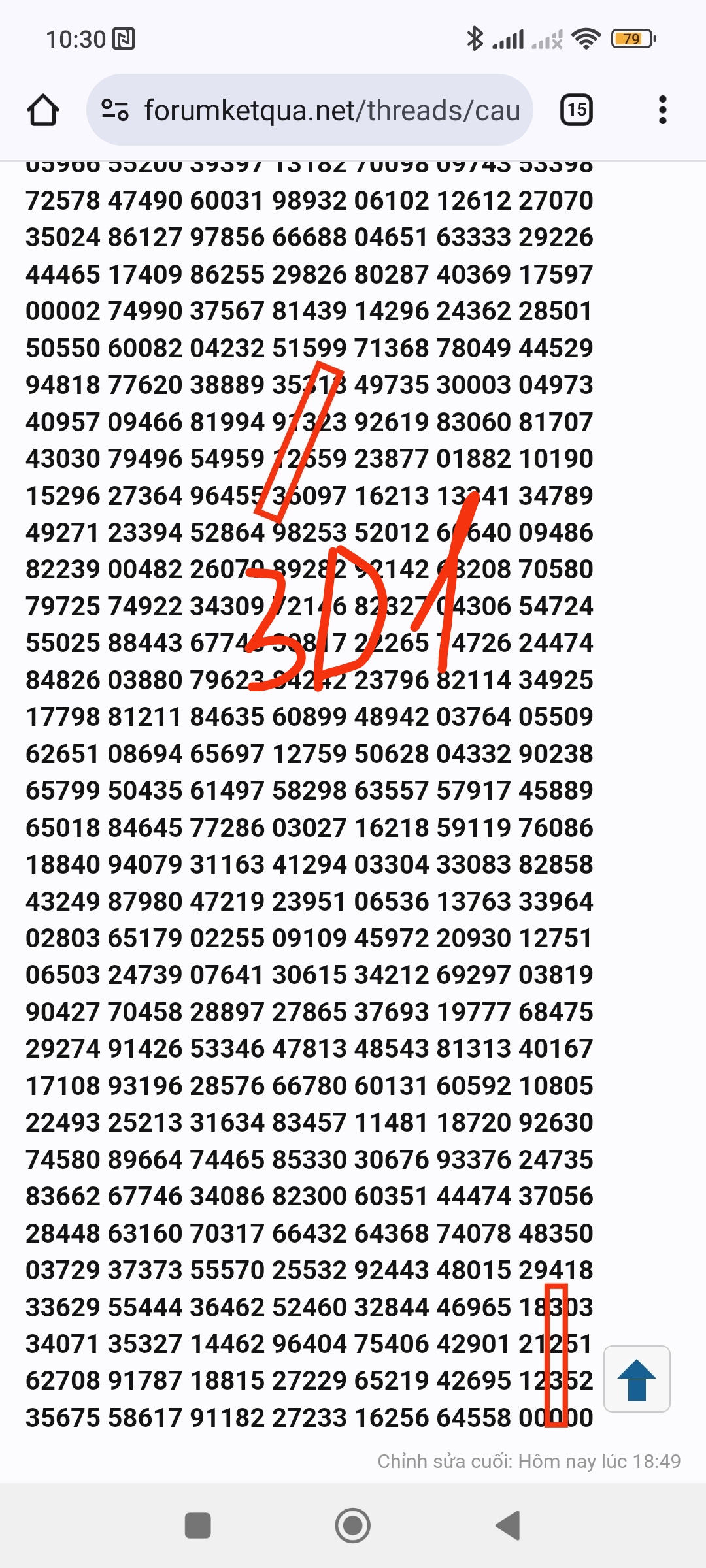Open the browser overflow menu
706x1568 pixels.
click(663, 110)
